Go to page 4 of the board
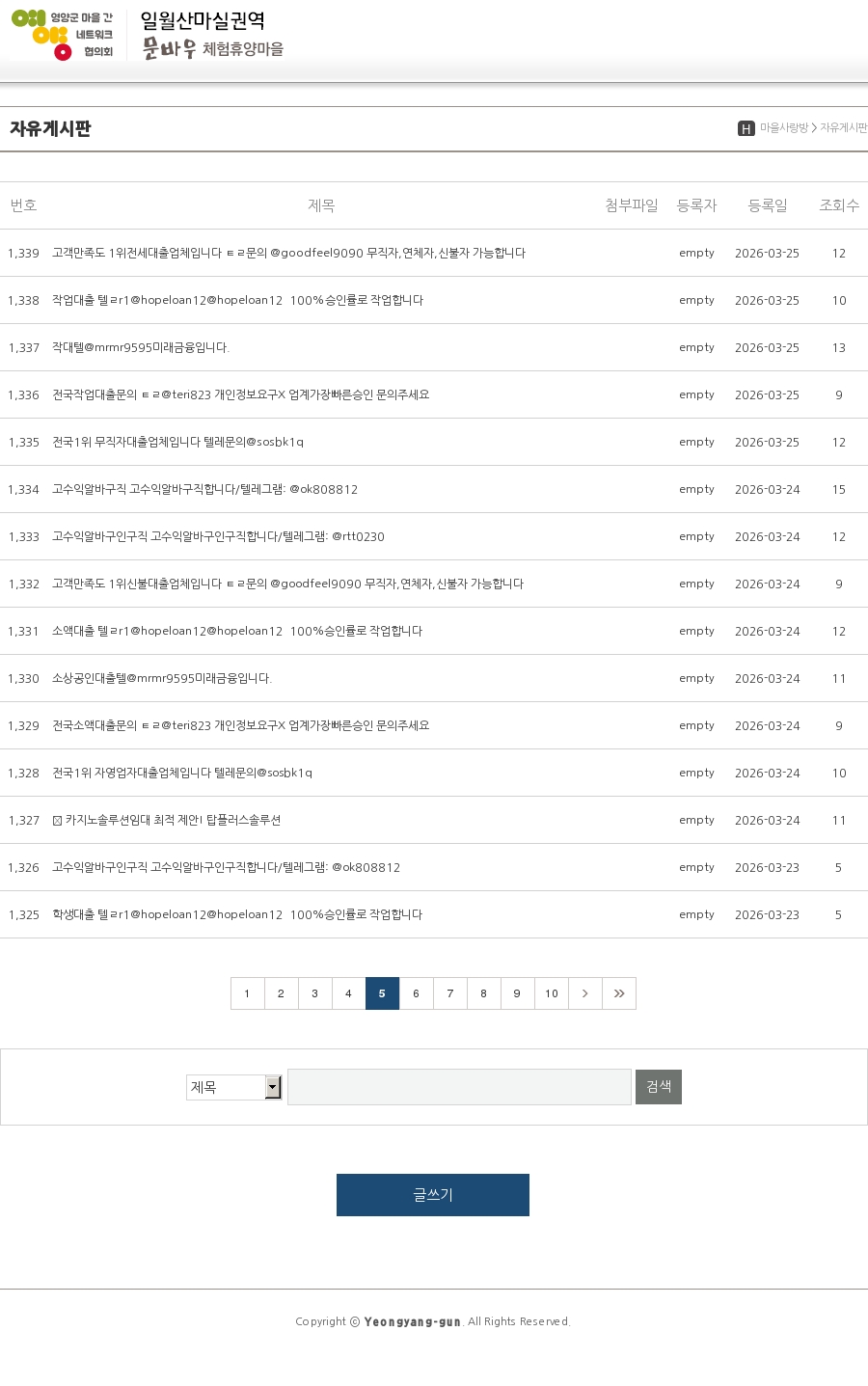 (349, 993)
